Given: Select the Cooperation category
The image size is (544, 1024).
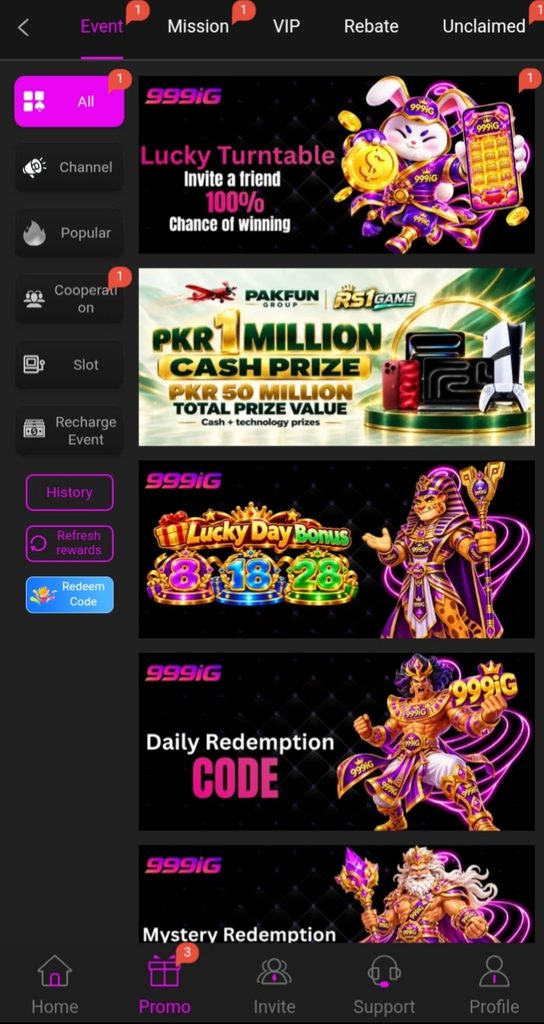Looking at the screenshot, I should (x=69, y=299).
